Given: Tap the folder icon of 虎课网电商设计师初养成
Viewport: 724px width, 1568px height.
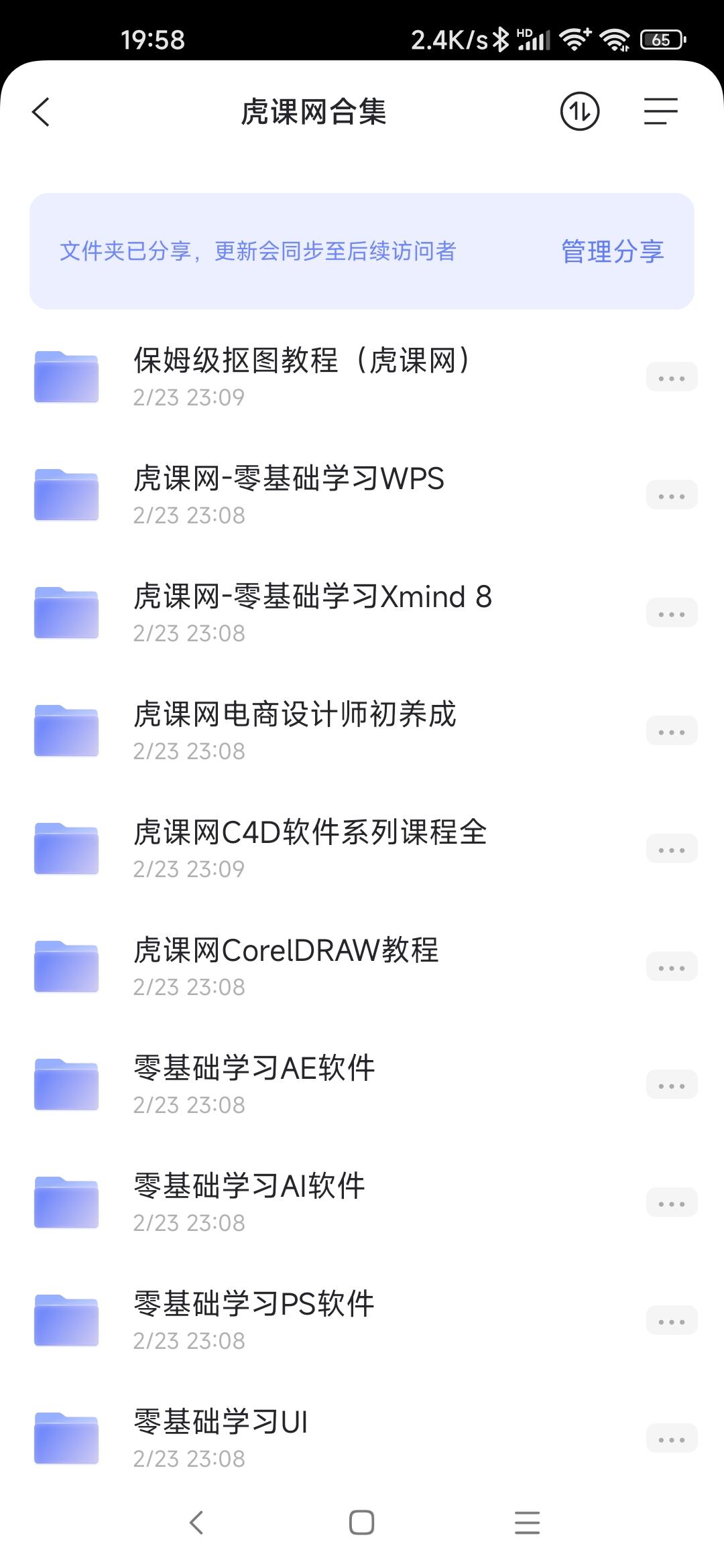Looking at the screenshot, I should (65, 730).
